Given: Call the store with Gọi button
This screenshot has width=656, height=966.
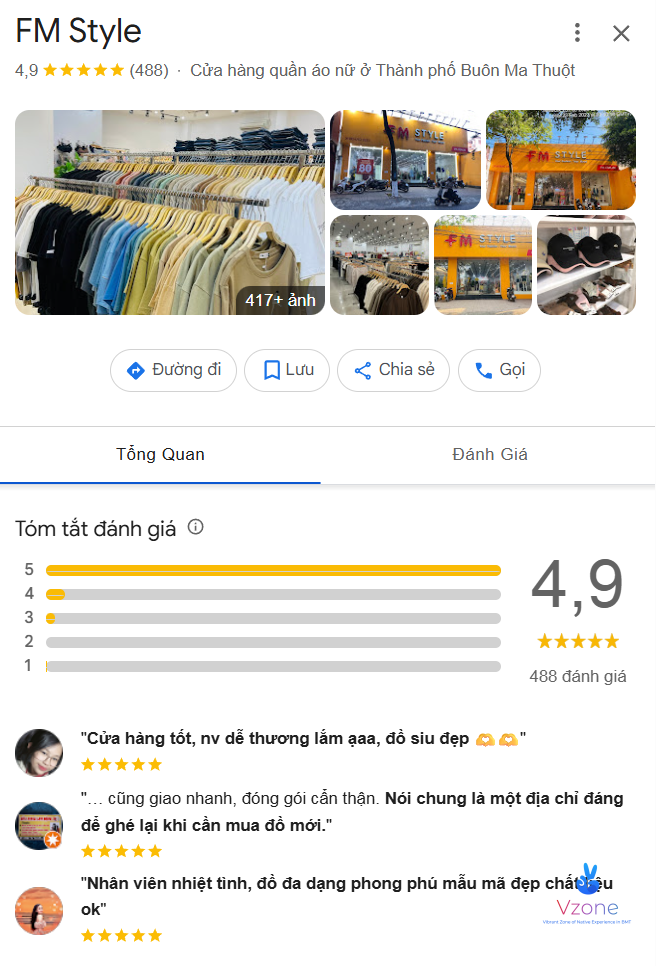Looking at the screenshot, I should coord(499,370).
